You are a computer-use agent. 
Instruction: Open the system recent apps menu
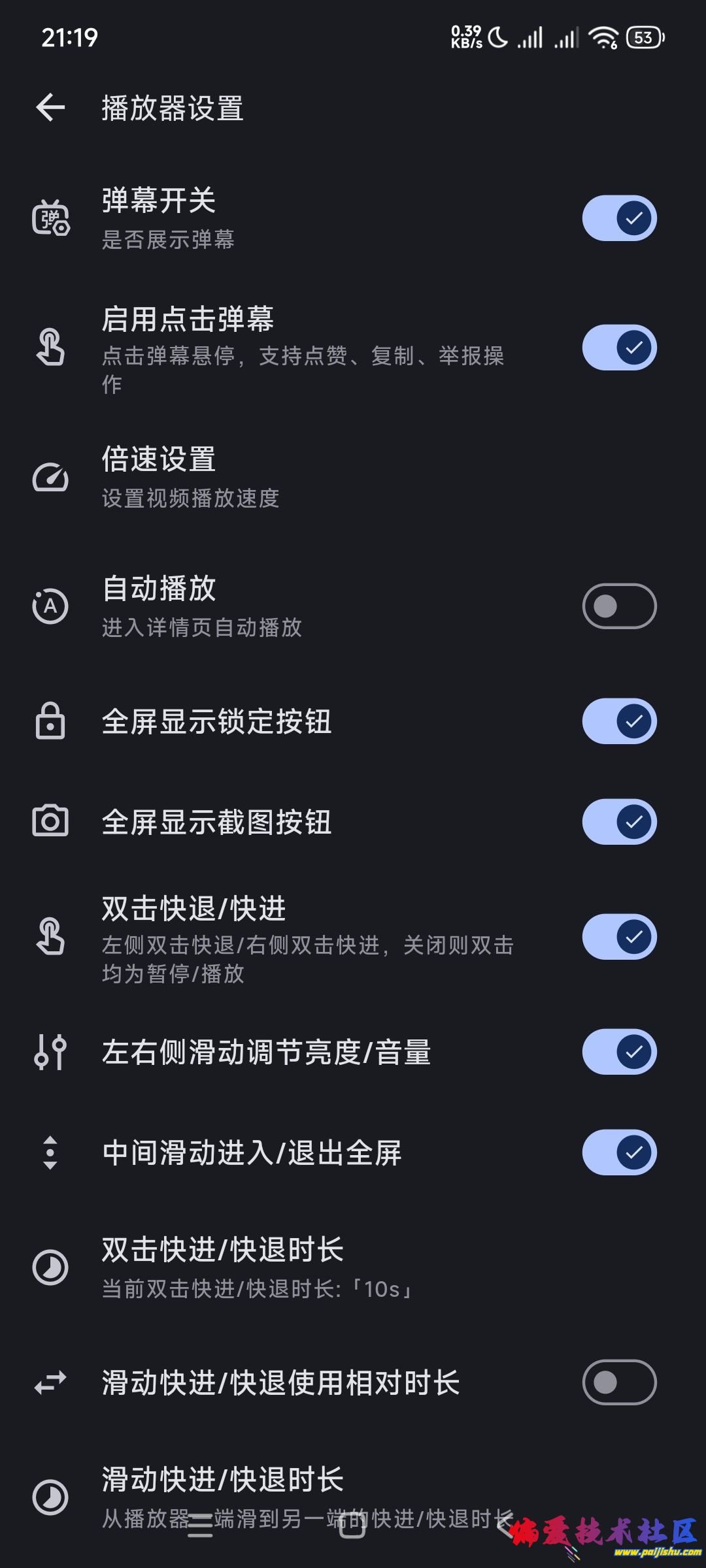(x=200, y=1525)
